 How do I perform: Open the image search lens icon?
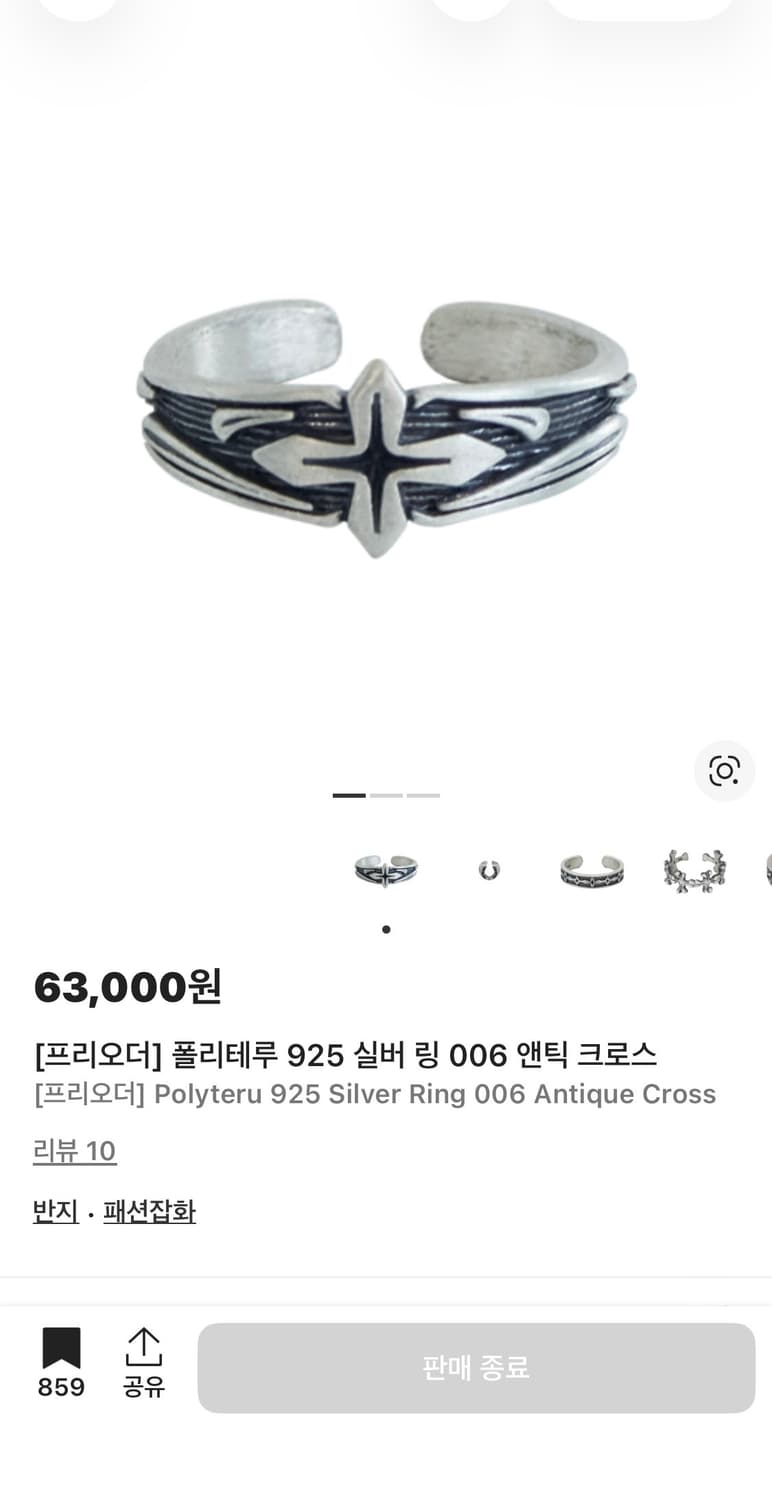click(x=723, y=771)
